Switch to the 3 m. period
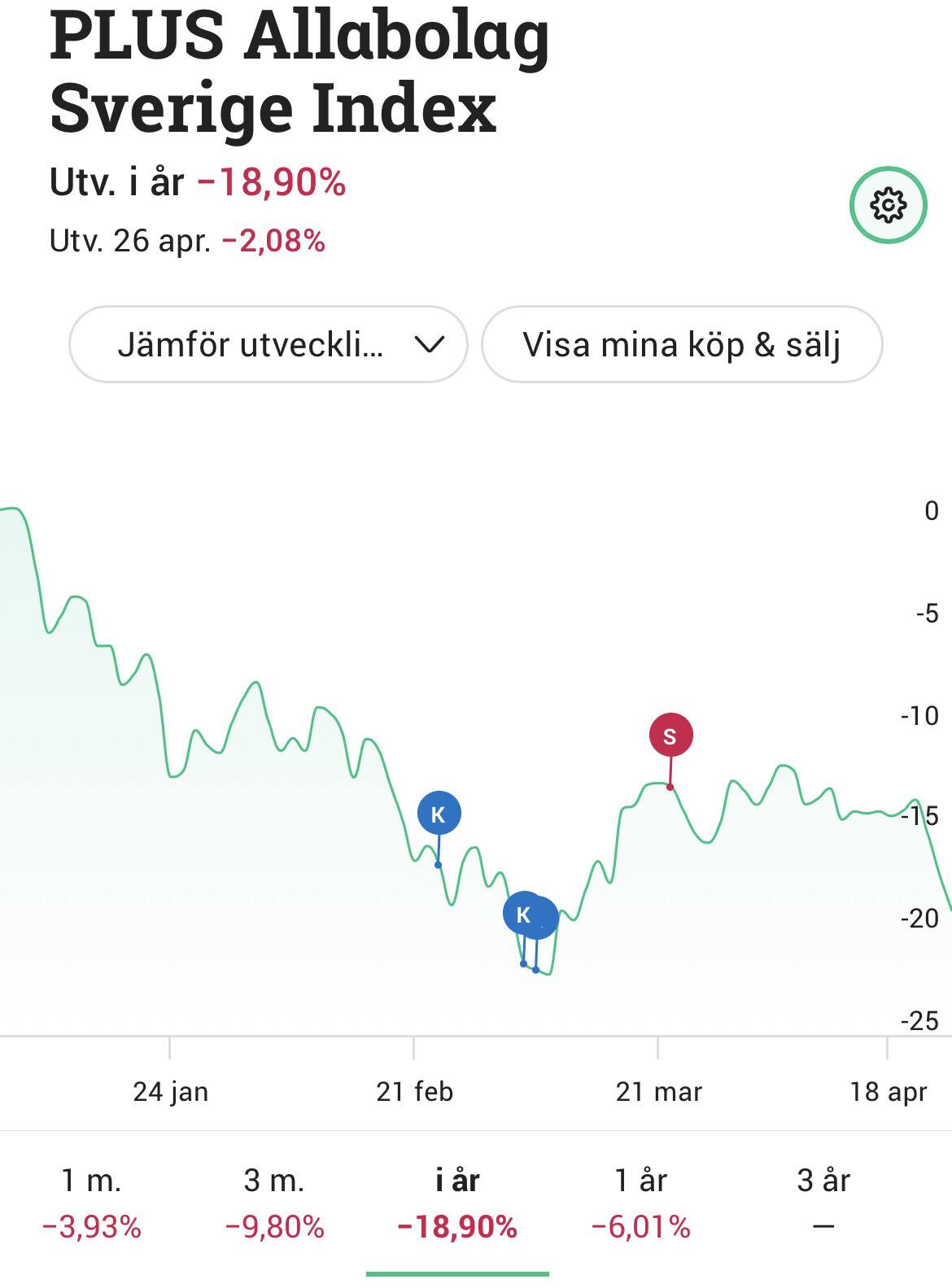This screenshot has width=952, height=1288. (275, 1203)
